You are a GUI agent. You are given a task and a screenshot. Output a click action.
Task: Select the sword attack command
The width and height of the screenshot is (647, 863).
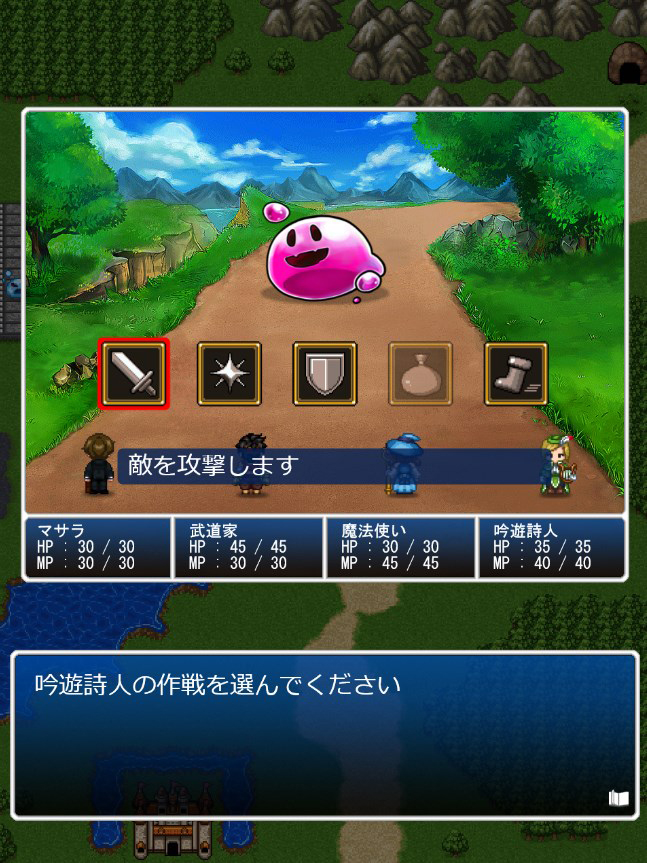click(133, 373)
